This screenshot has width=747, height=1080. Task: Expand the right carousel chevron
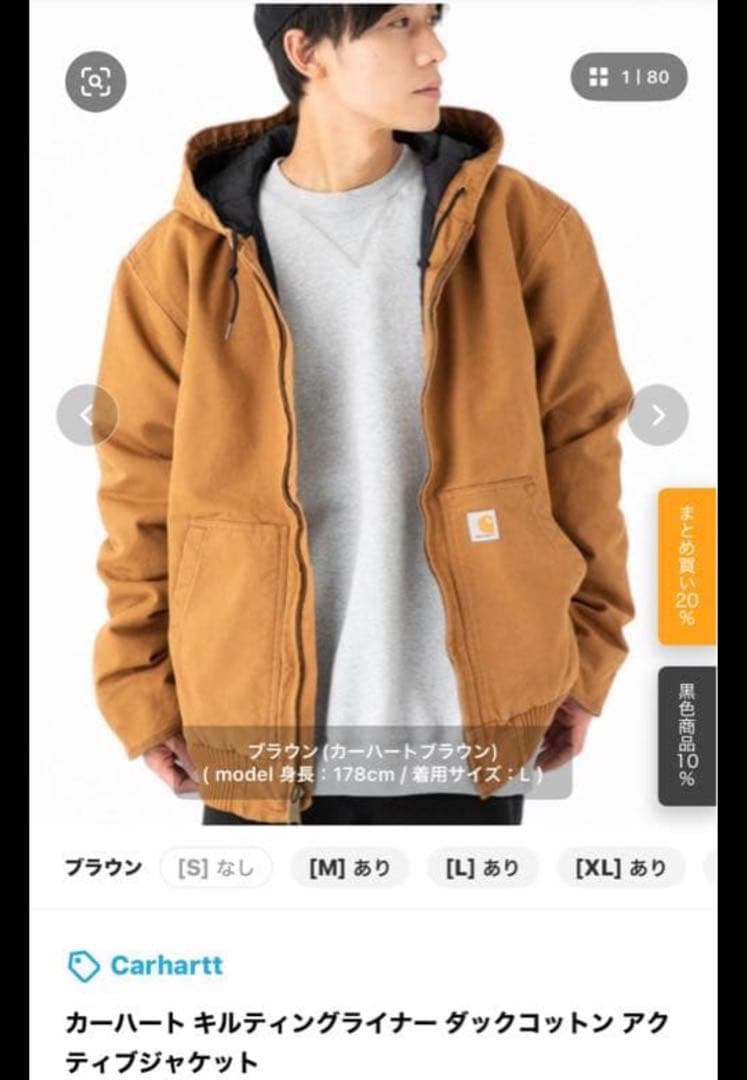pos(657,416)
